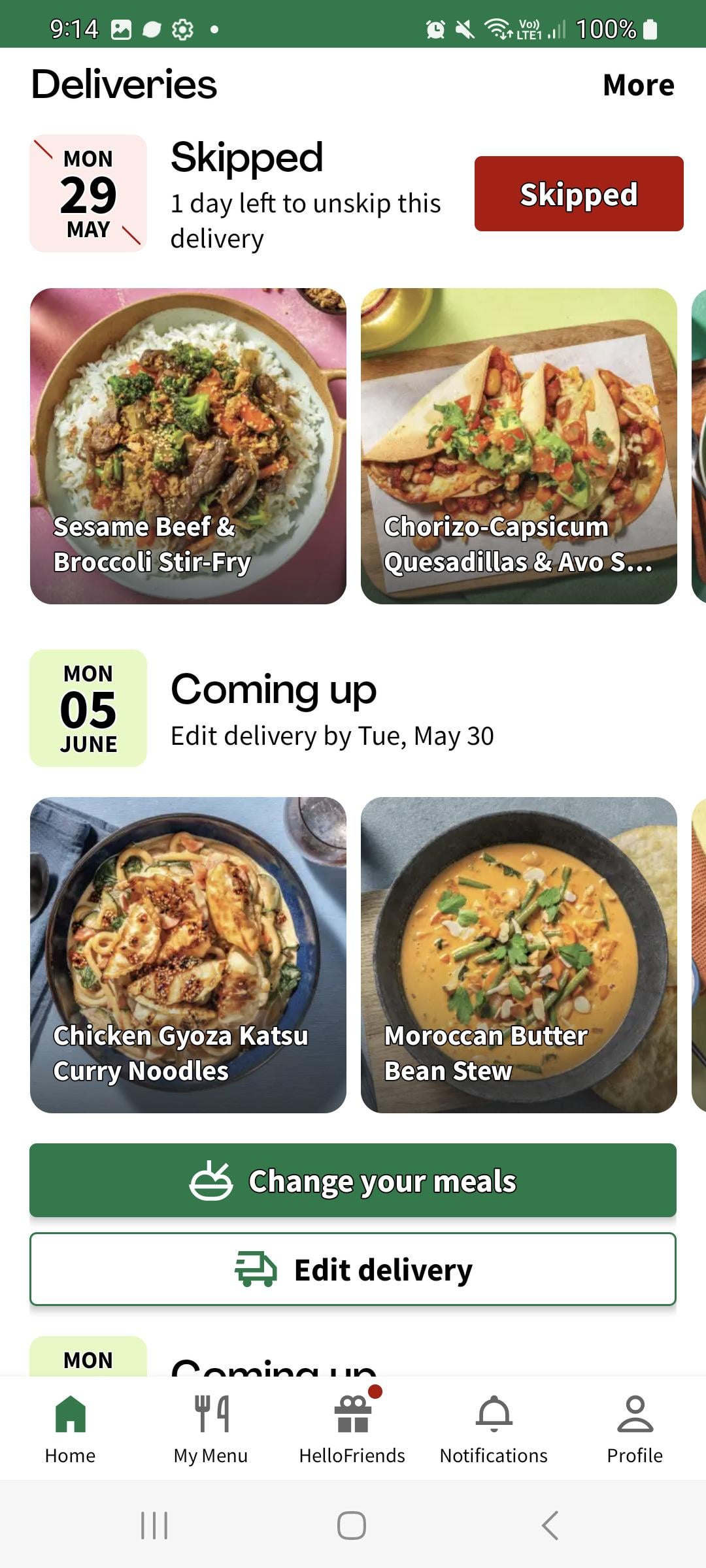Go to the Home tab
The width and height of the screenshot is (706, 1568).
[x=71, y=1429]
